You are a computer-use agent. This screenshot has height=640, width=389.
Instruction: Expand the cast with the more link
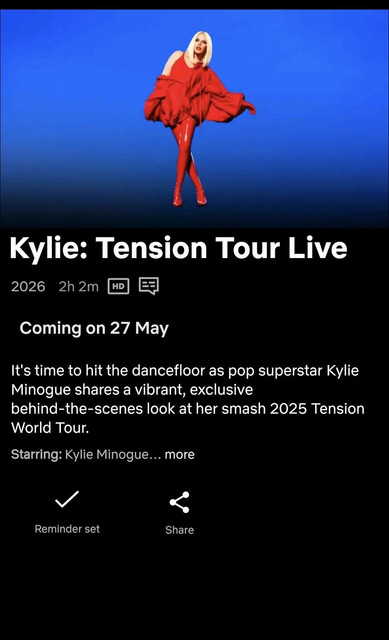[179, 454]
